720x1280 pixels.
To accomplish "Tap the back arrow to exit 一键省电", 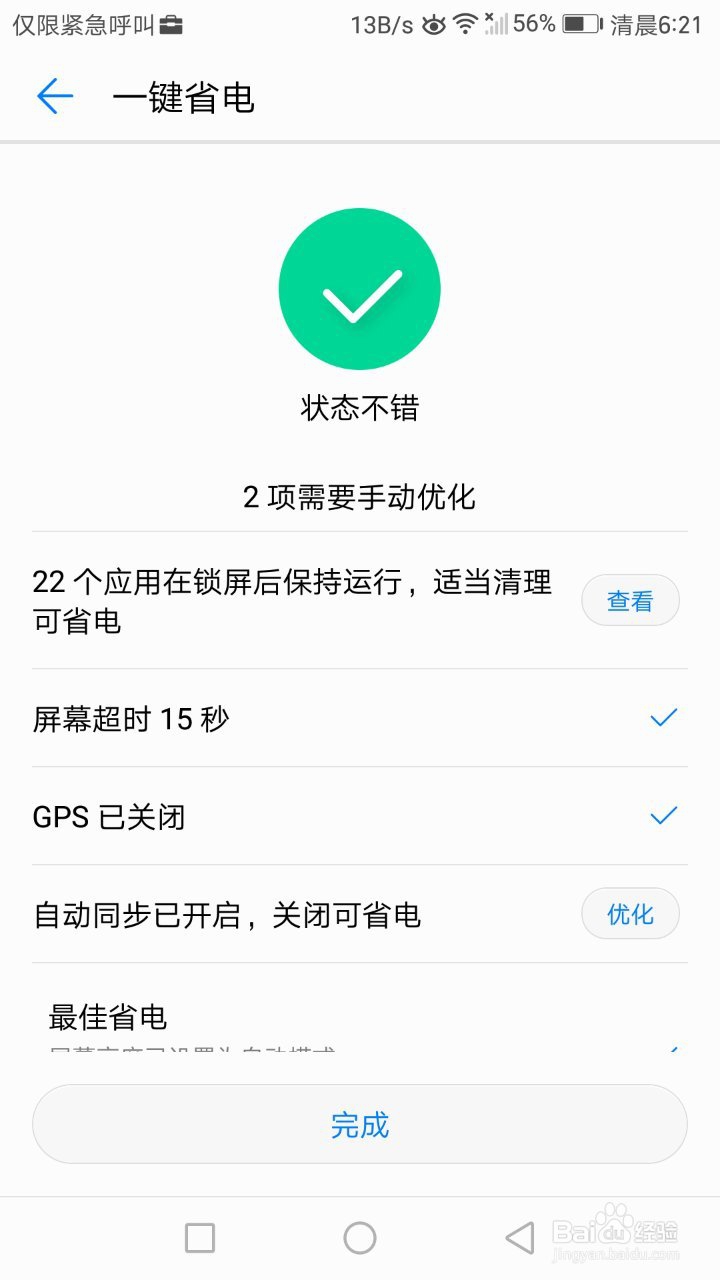I will [55, 96].
